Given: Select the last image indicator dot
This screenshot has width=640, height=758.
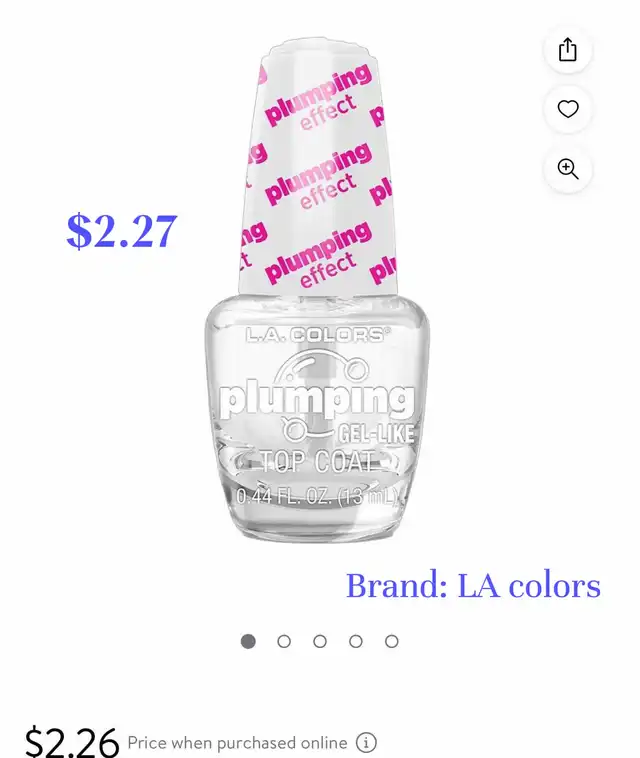Looking at the screenshot, I should coord(392,641).
